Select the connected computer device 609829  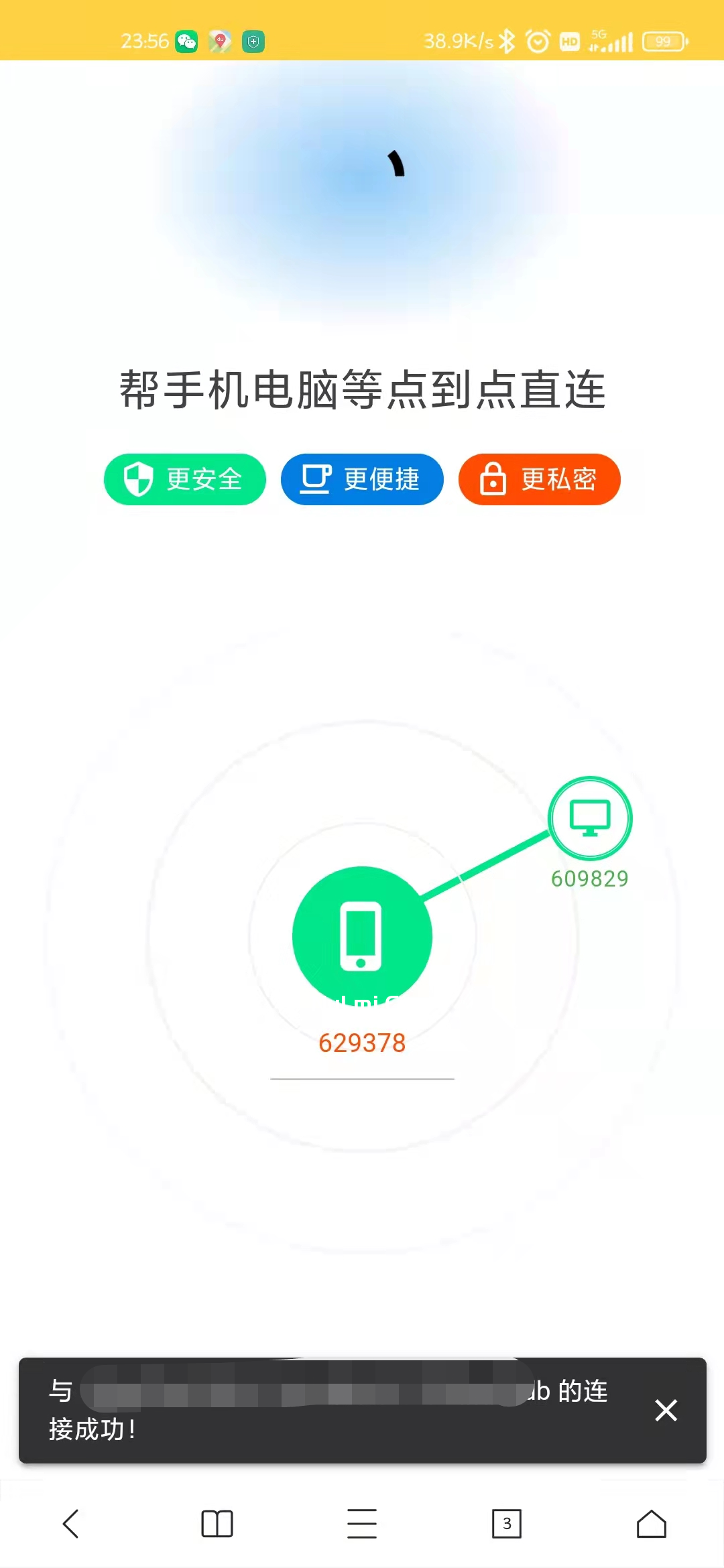[x=590, y=818]
